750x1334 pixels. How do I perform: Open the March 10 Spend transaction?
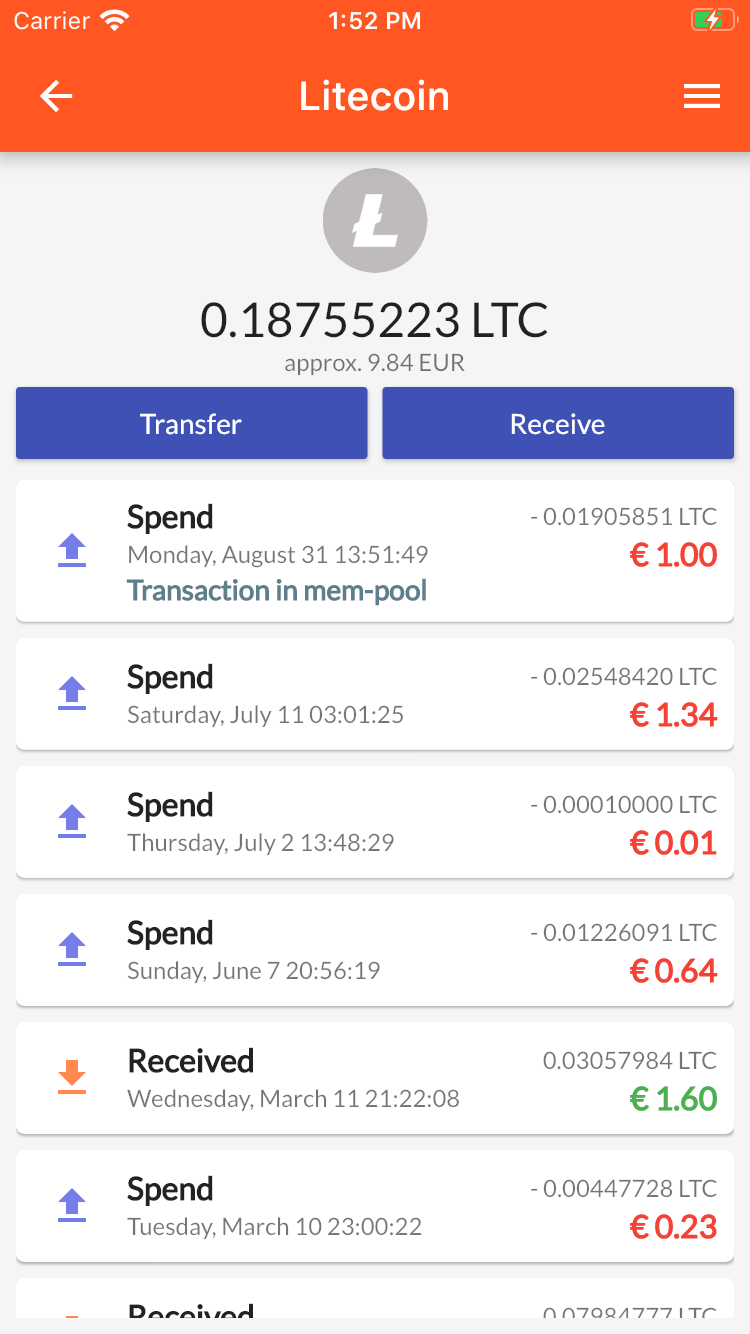click(375, 1206)
